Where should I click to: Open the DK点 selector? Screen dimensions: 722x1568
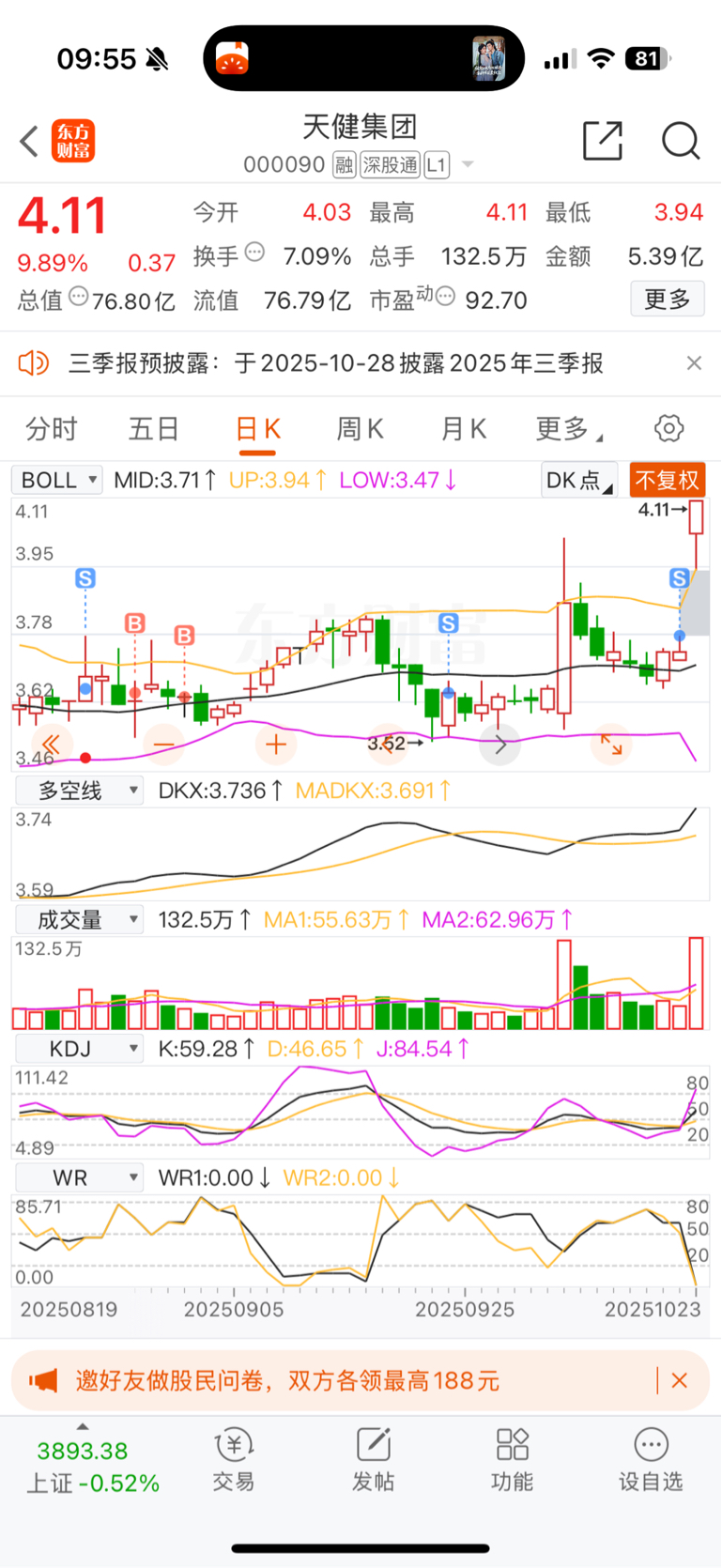tap(578, 480)
